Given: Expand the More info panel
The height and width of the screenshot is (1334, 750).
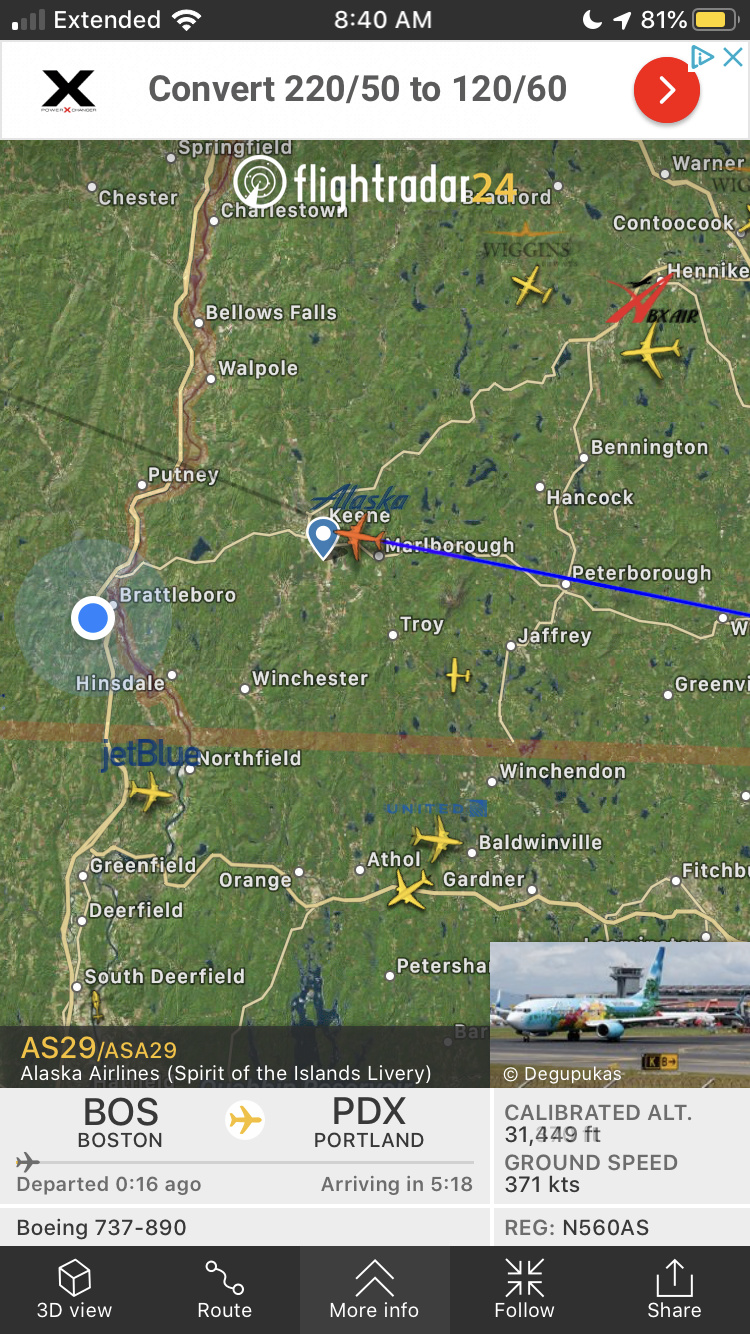Looking at the screenshot, I should [374, 1290].
